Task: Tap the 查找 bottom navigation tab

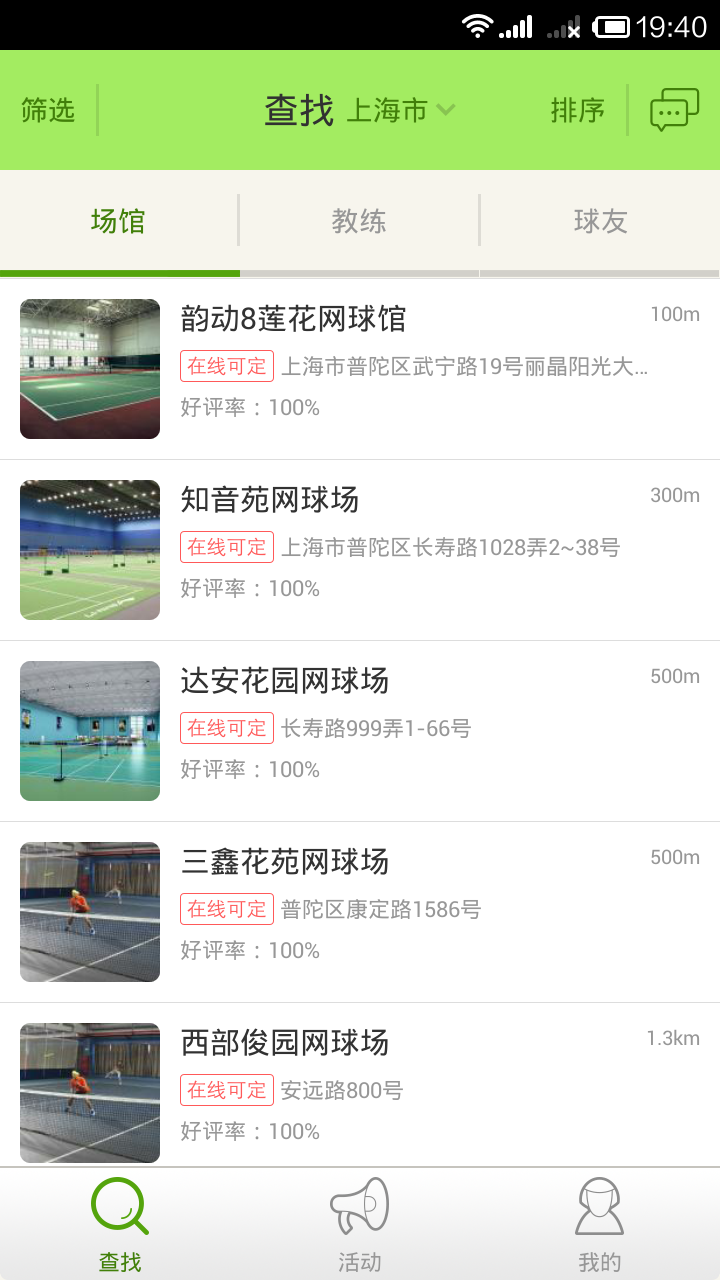Action: [x=120, y=1224]
